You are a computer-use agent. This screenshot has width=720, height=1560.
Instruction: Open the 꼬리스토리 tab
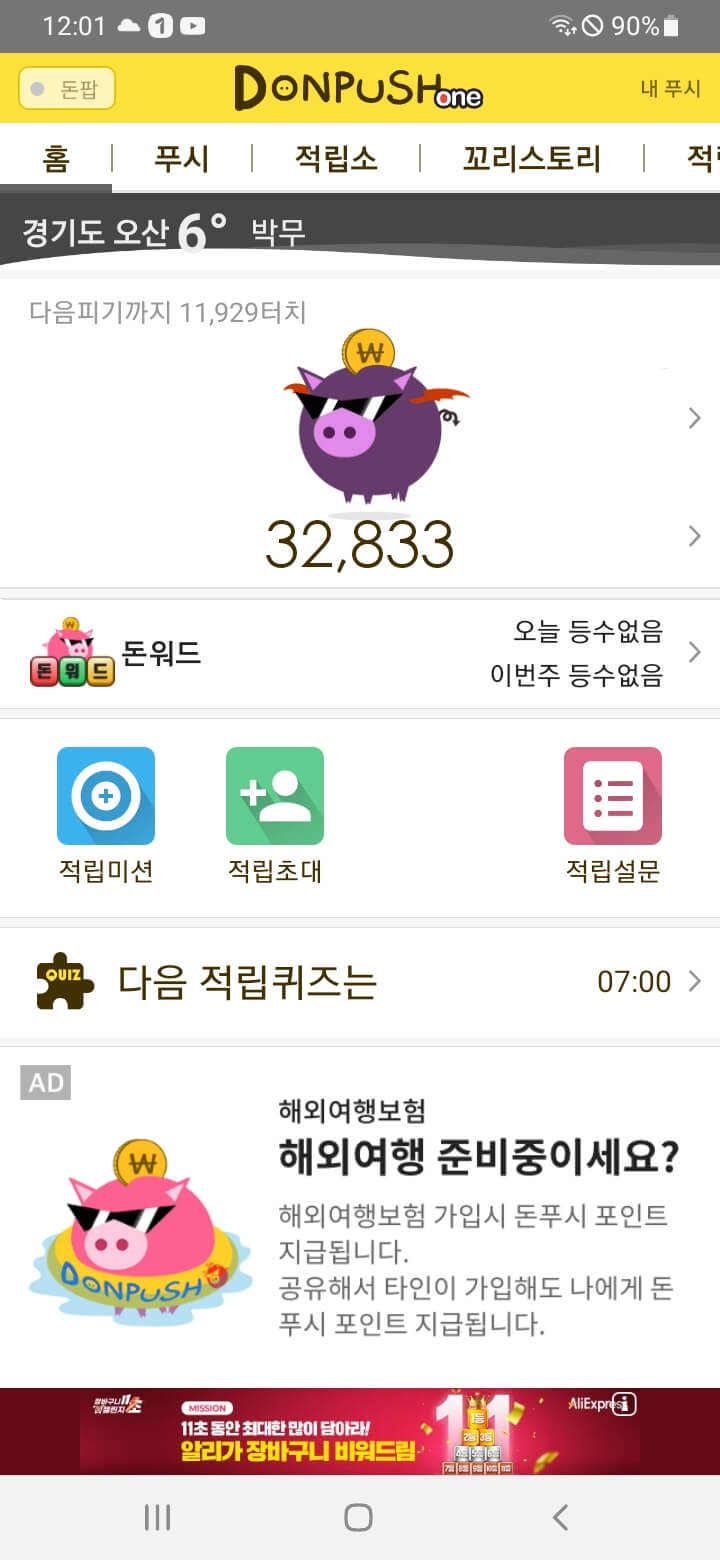pyautogui.click(x=531, y=159)
